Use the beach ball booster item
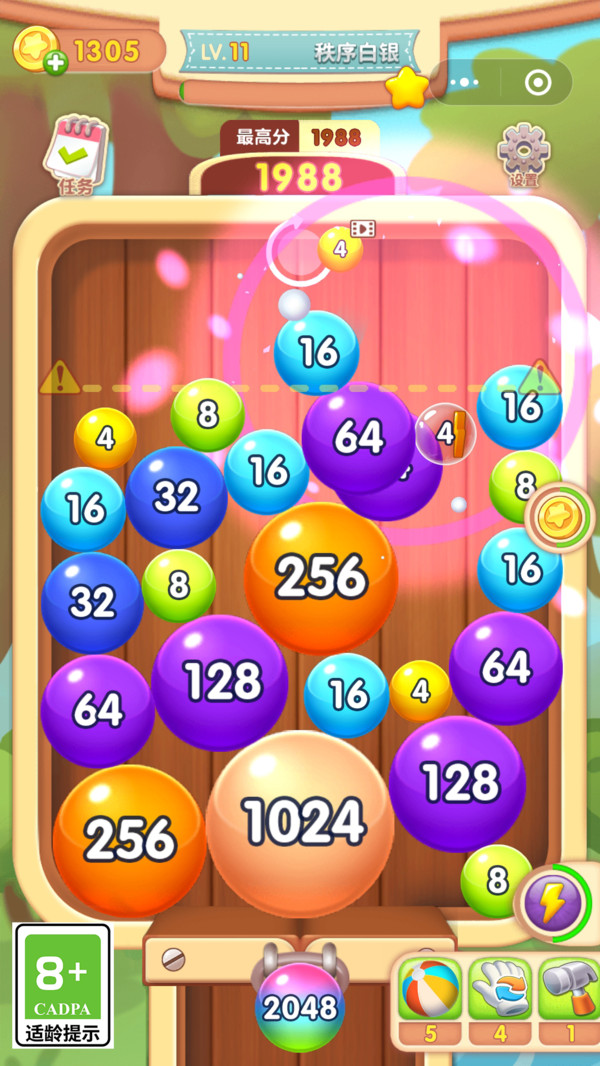 (x=431, y=990)
